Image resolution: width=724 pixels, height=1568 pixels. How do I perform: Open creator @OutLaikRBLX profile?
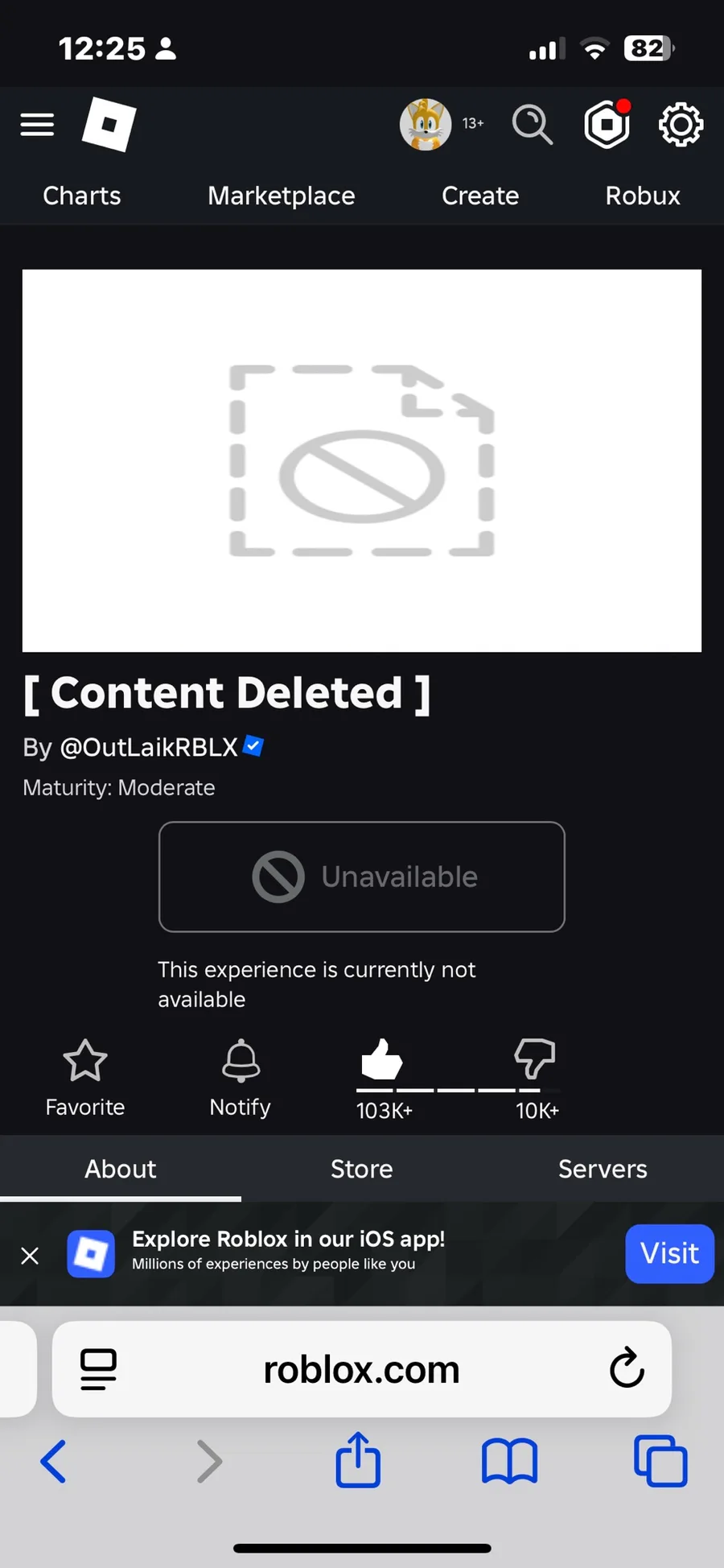149,747
